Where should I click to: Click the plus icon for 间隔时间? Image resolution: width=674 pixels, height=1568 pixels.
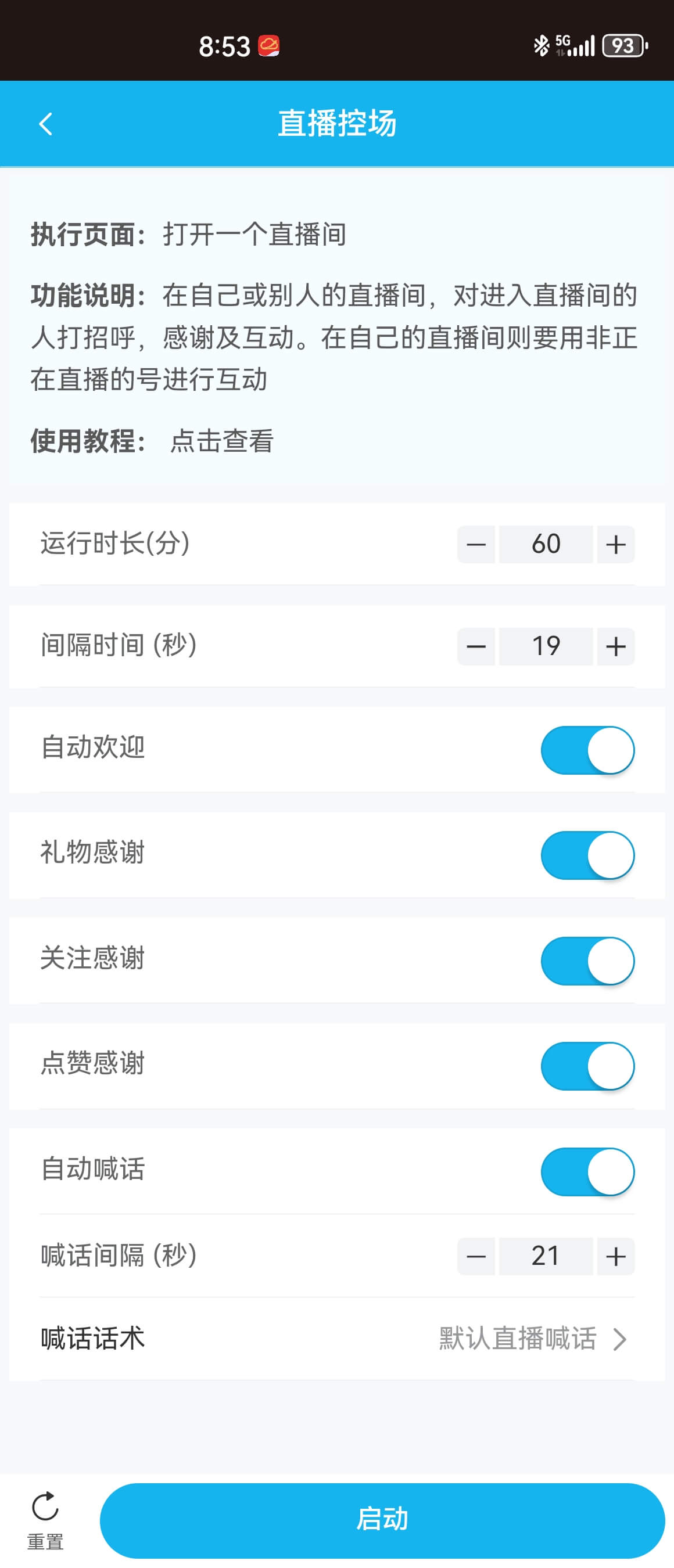615,646
